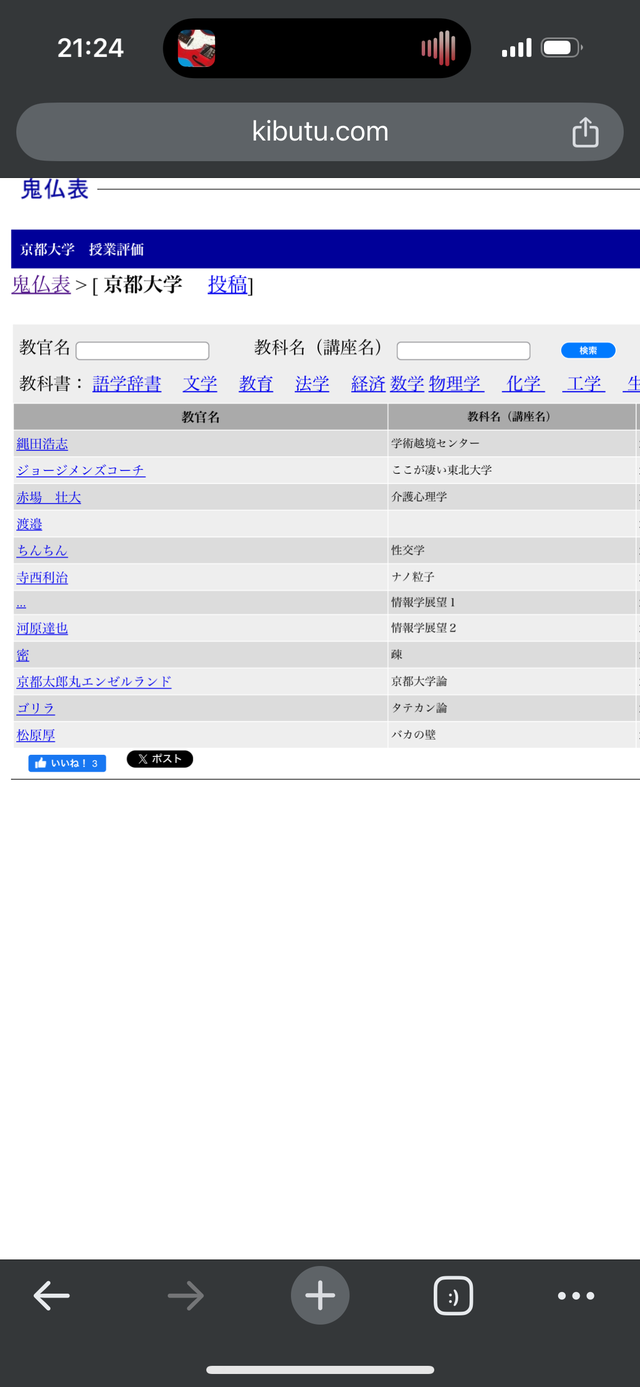Browse 物理学 textbooks
The image size is (640, 1387).
pos(455,384)
